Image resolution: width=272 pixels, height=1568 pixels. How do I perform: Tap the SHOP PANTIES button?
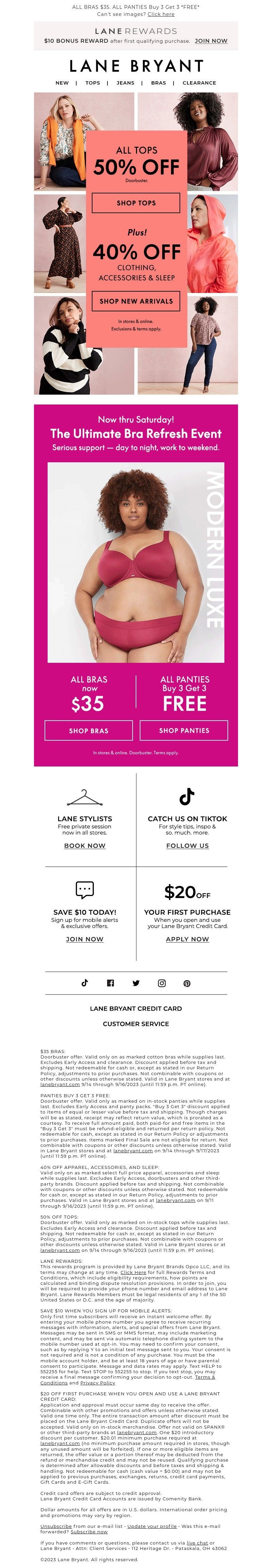(x=184, y=730)
